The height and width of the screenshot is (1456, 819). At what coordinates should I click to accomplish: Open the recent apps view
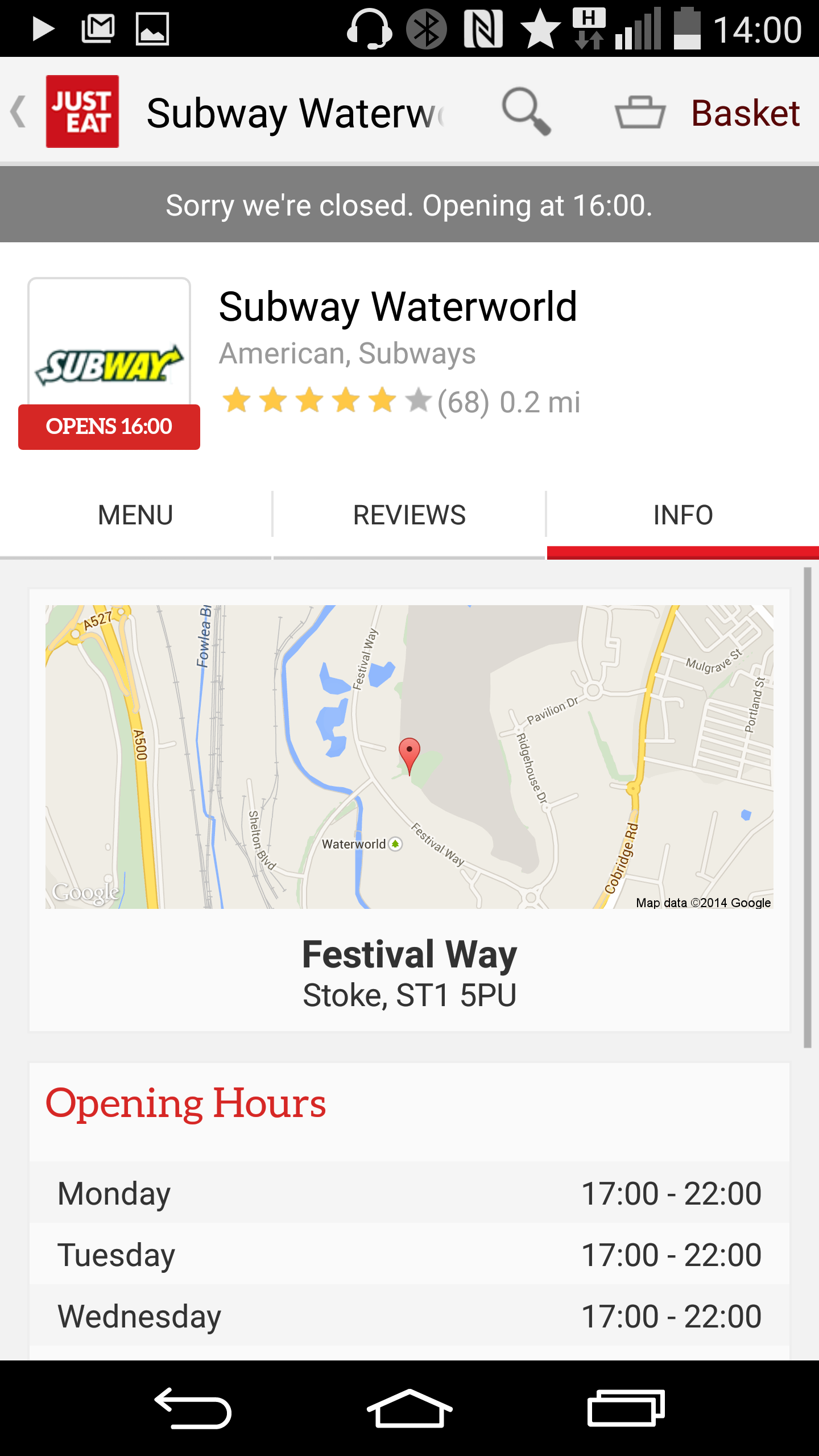click(626, 1408)
